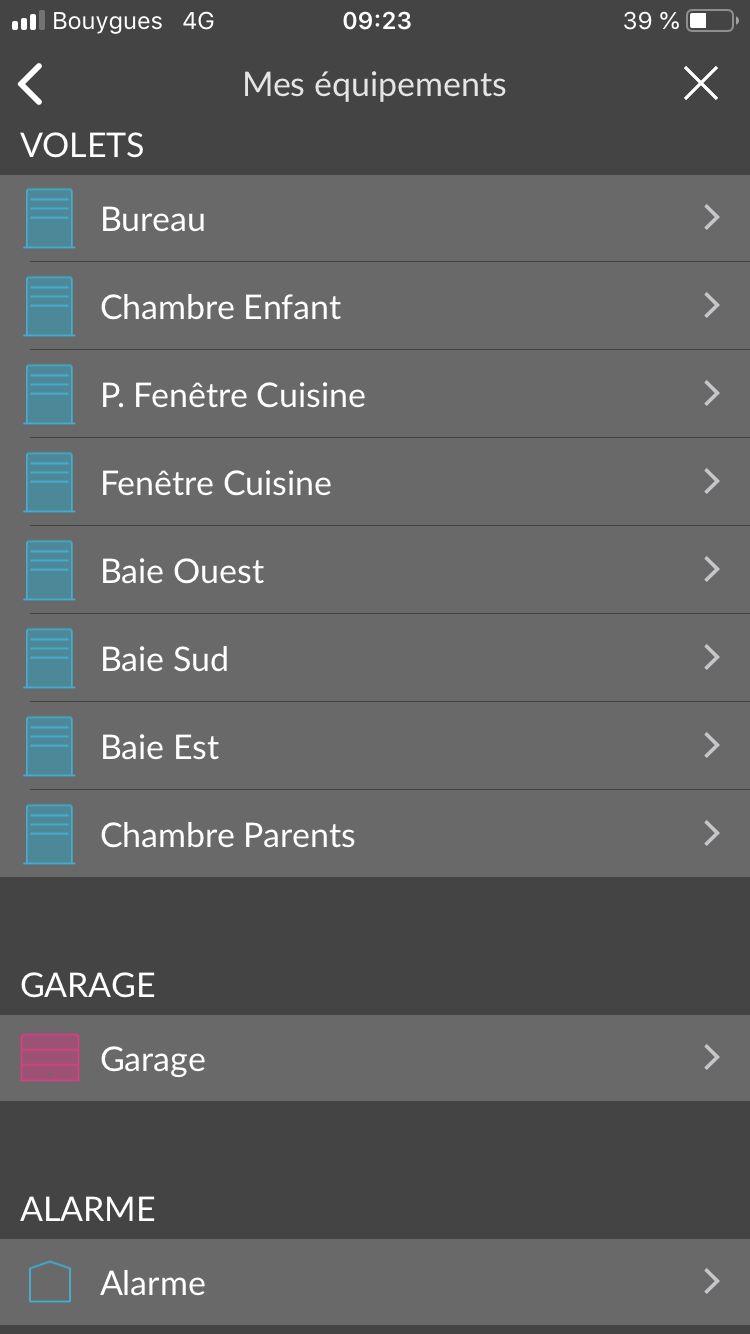Open the Garage door equipment
This screenshot has width=750, height=1334.
point(375,1058)
